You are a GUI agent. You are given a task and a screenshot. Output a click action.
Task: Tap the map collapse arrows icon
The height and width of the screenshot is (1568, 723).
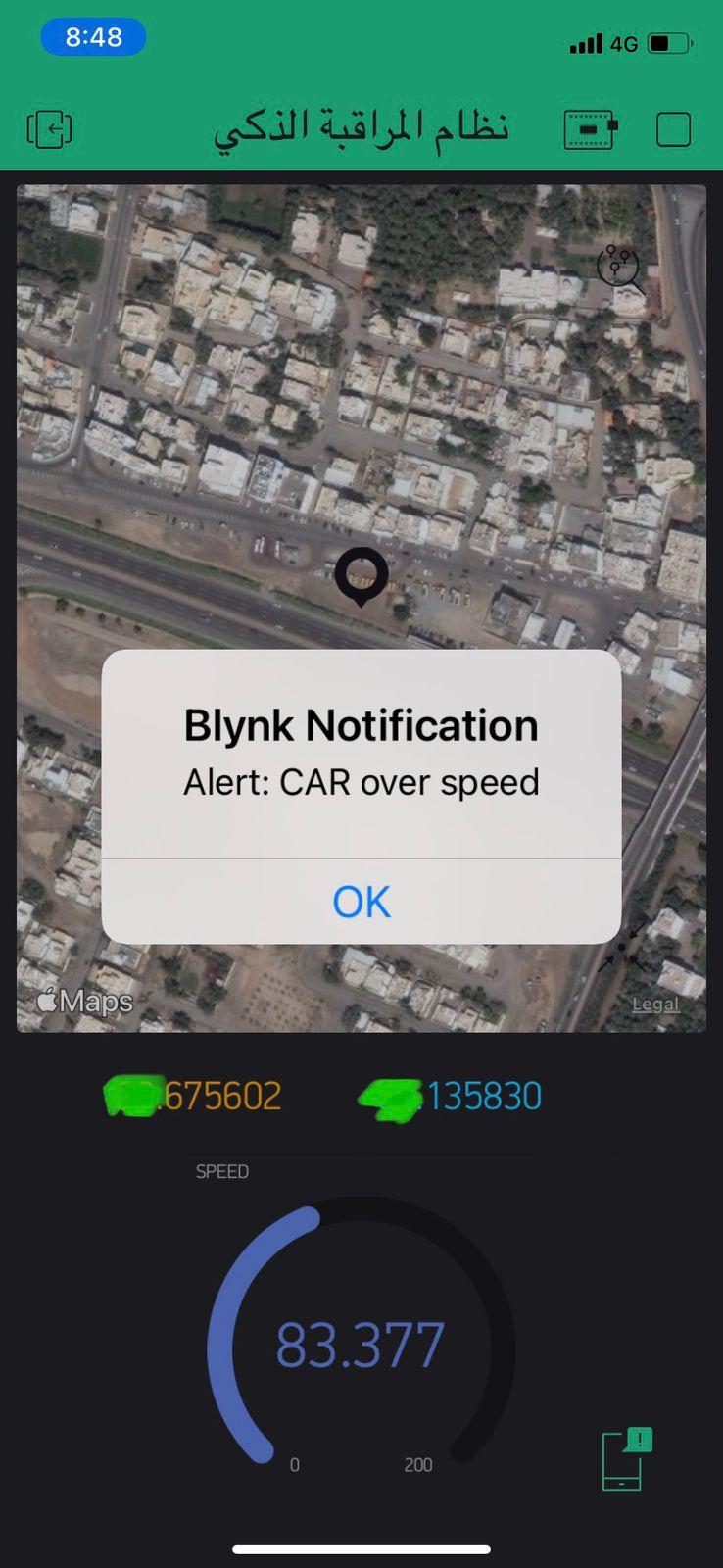click(x=623, y=947)
